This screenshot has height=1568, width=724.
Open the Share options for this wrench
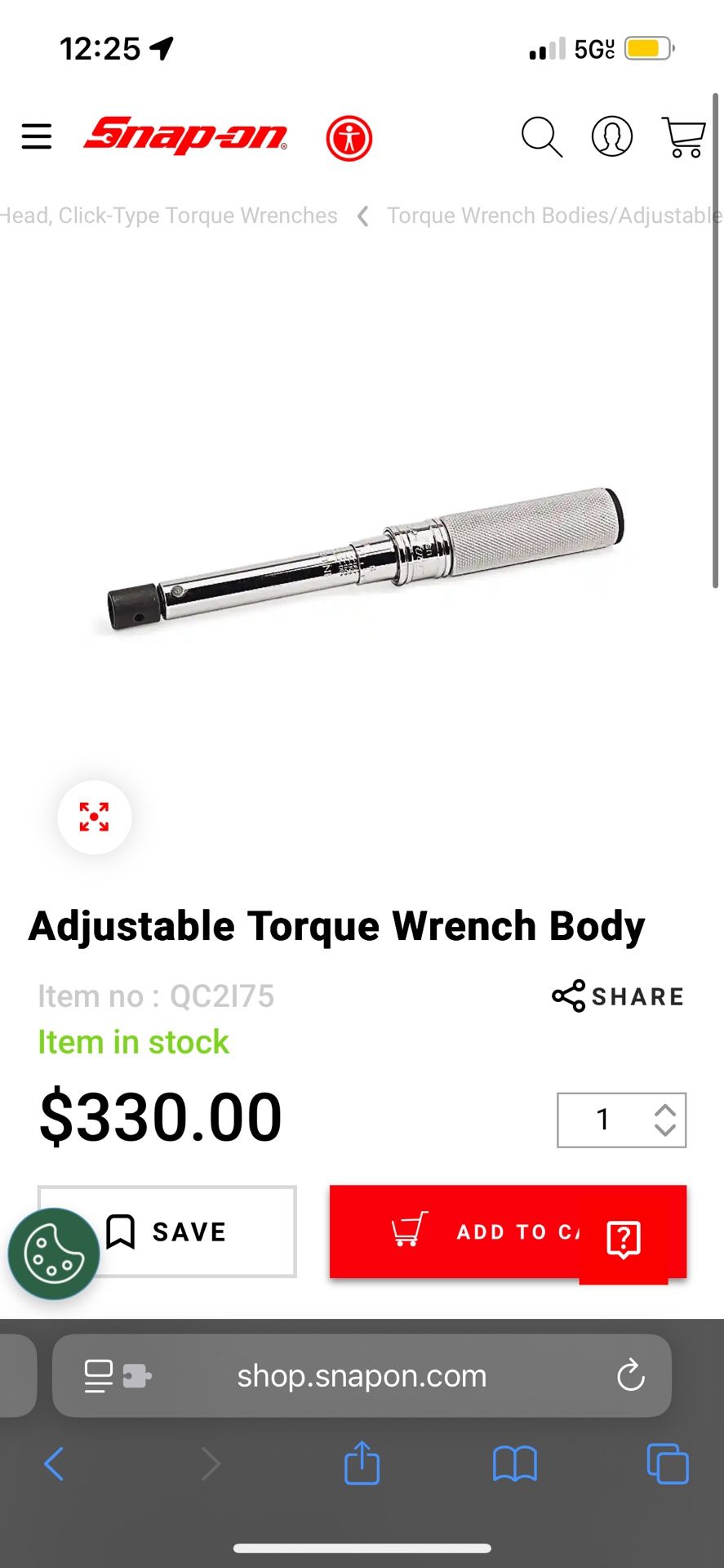click(x=618, y=996)
